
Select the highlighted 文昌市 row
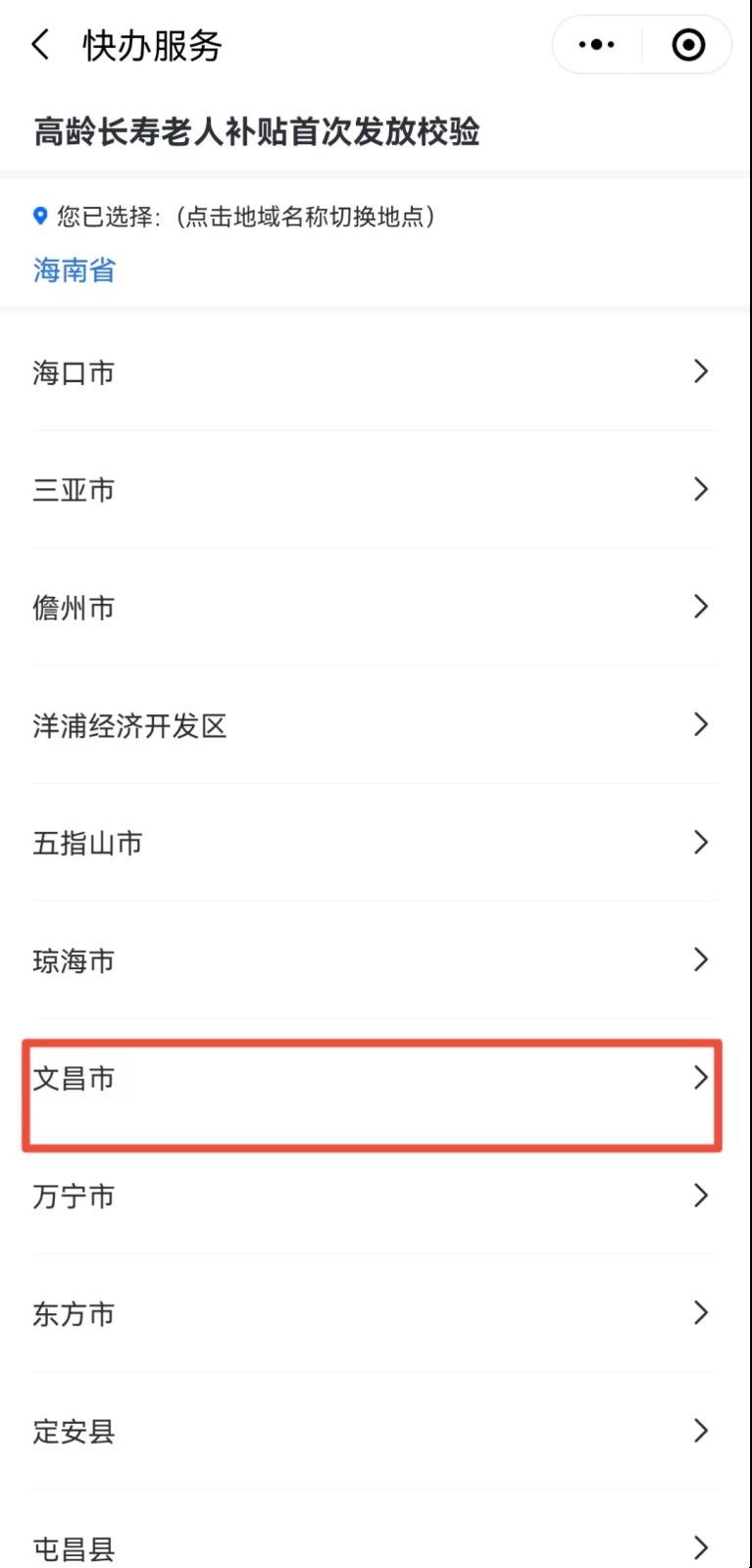373,1095
